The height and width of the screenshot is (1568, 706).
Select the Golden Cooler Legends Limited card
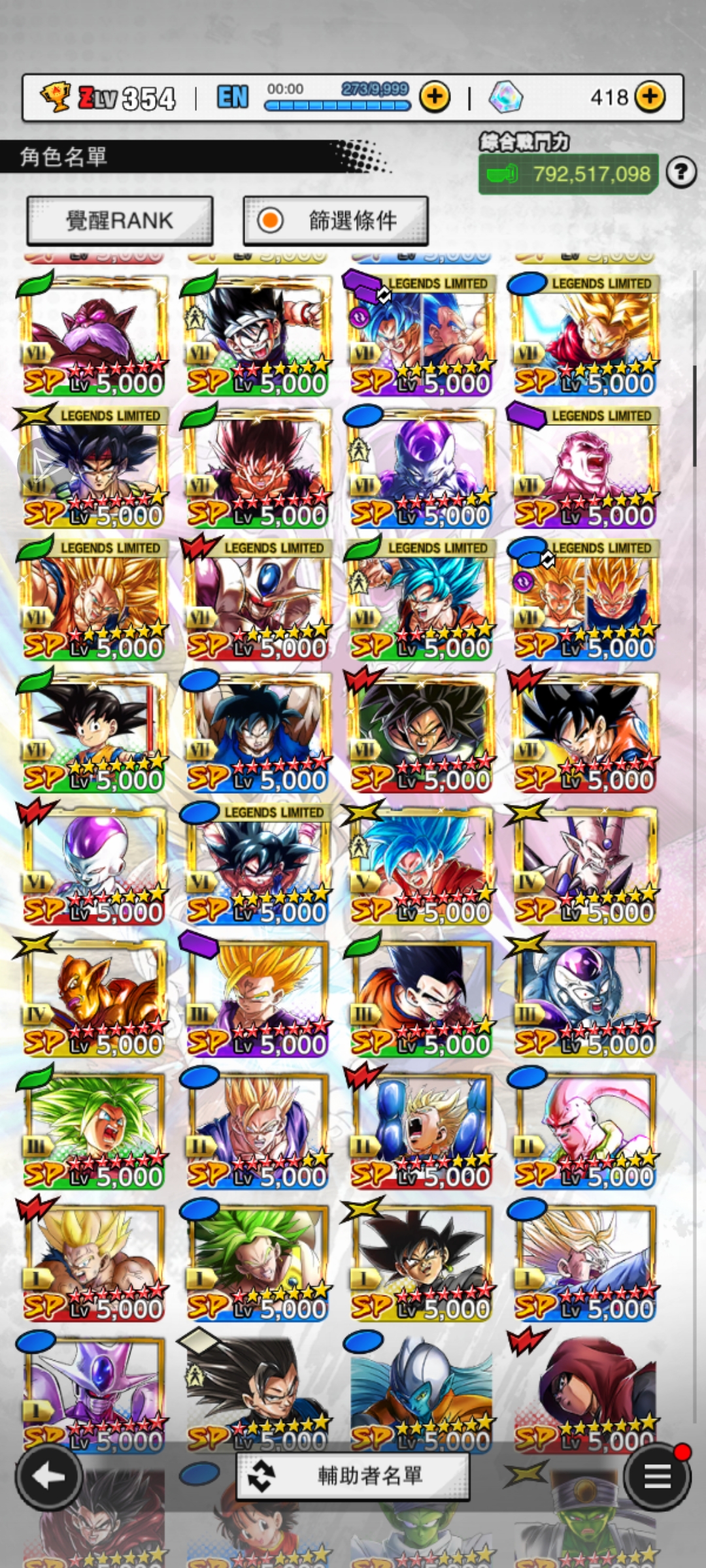click(x=257, y=599)
